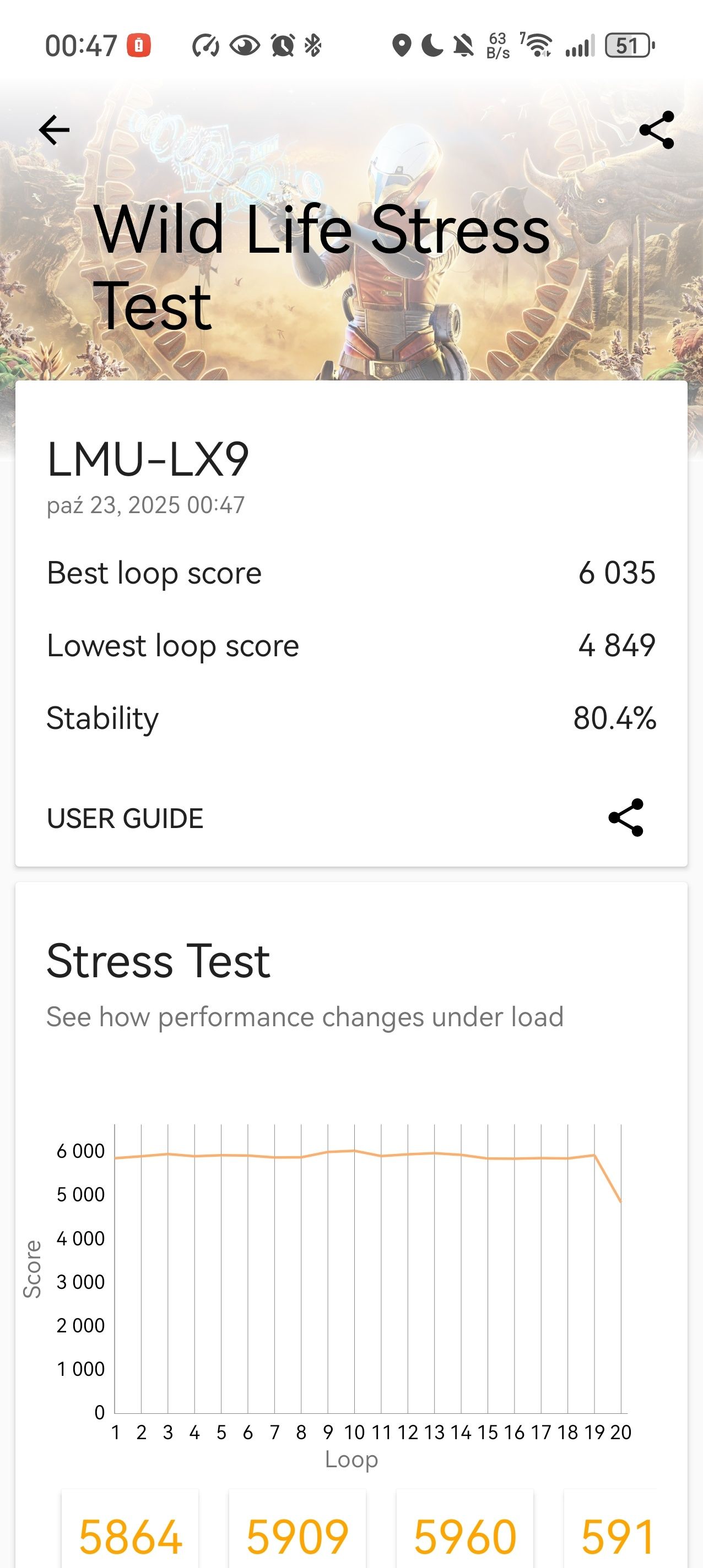Viewport: 703px width, 1568px height.
Task: Share the test from the header share icon
Action: coord(657,129)
